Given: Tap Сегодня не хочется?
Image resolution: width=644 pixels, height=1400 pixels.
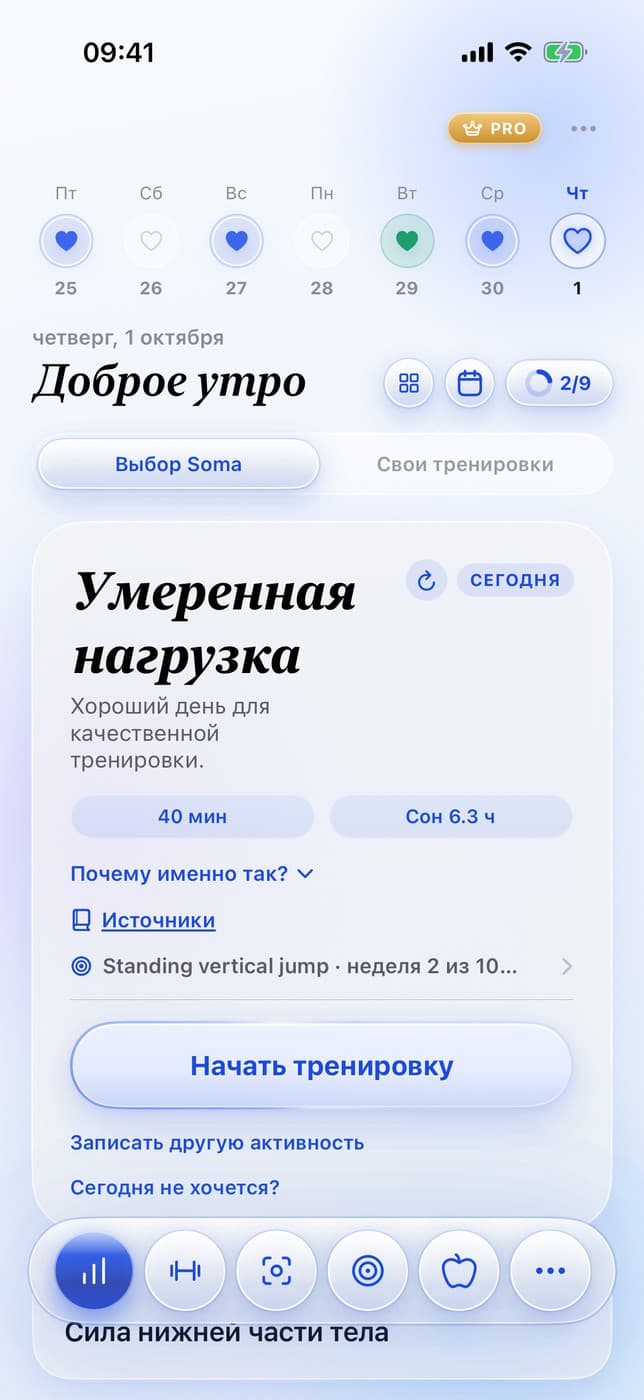Looking at the screenshot, I should point(175,1188).
